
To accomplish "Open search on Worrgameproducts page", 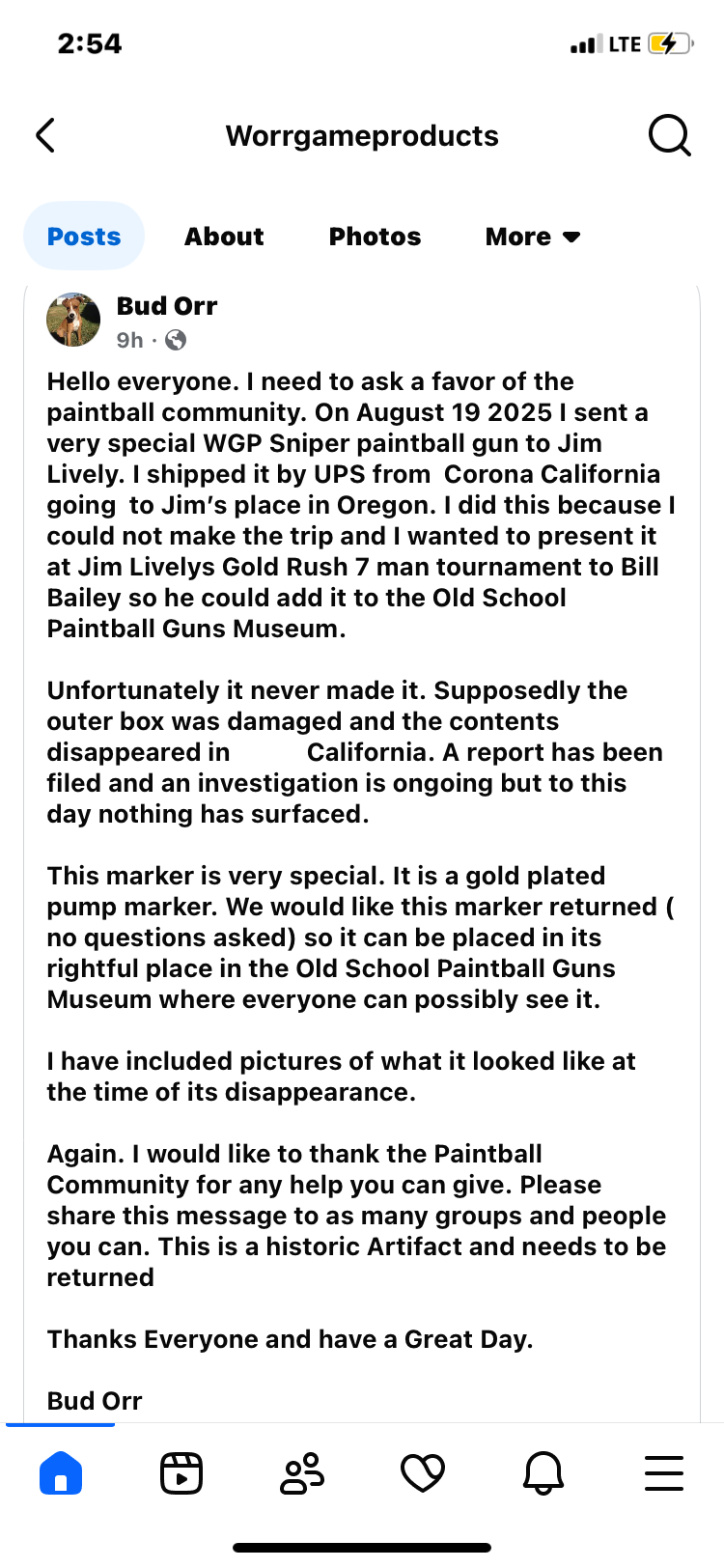I will pos(669,136).
